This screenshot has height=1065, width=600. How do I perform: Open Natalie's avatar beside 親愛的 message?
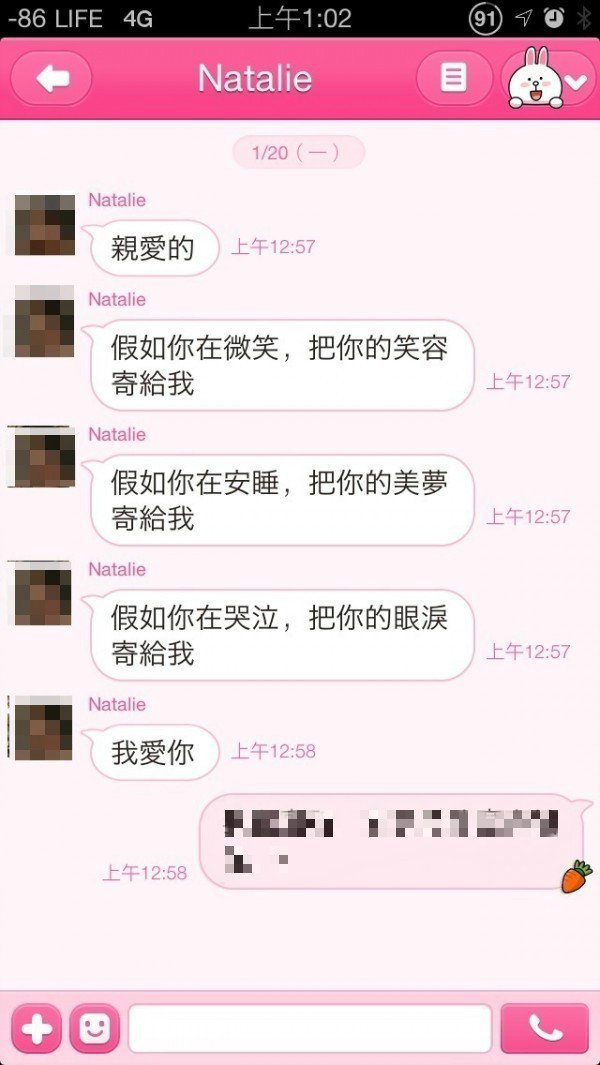(x=44, y=226)
